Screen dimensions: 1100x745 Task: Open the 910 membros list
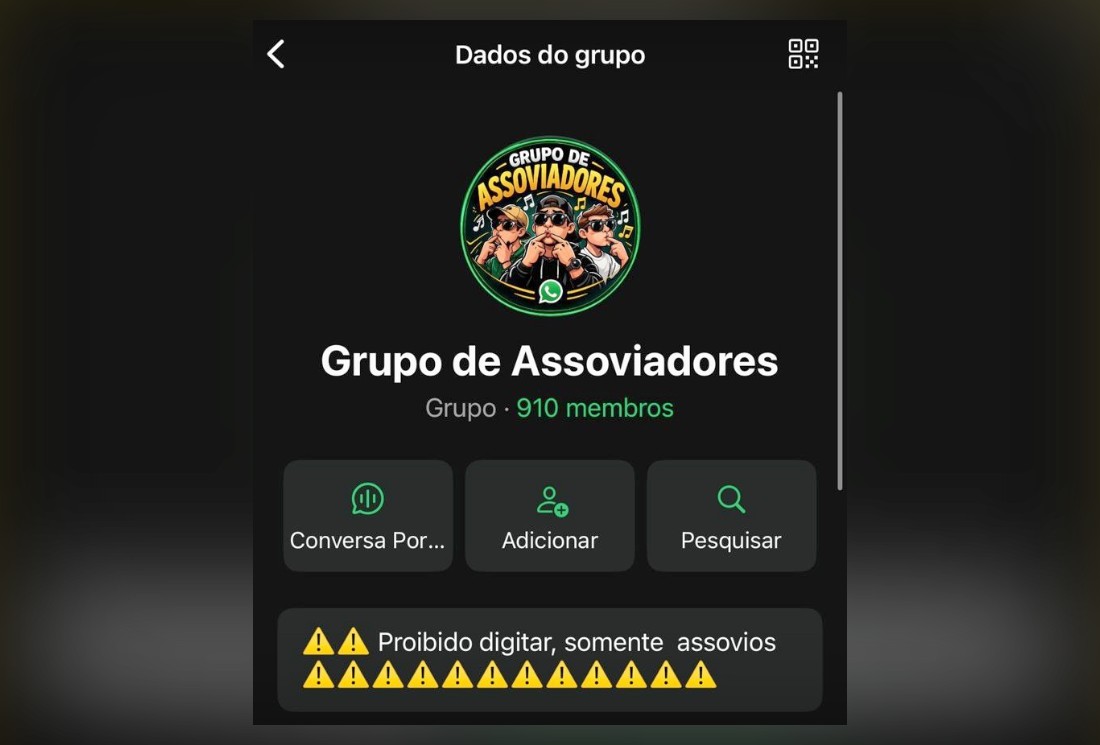point(595,408)
